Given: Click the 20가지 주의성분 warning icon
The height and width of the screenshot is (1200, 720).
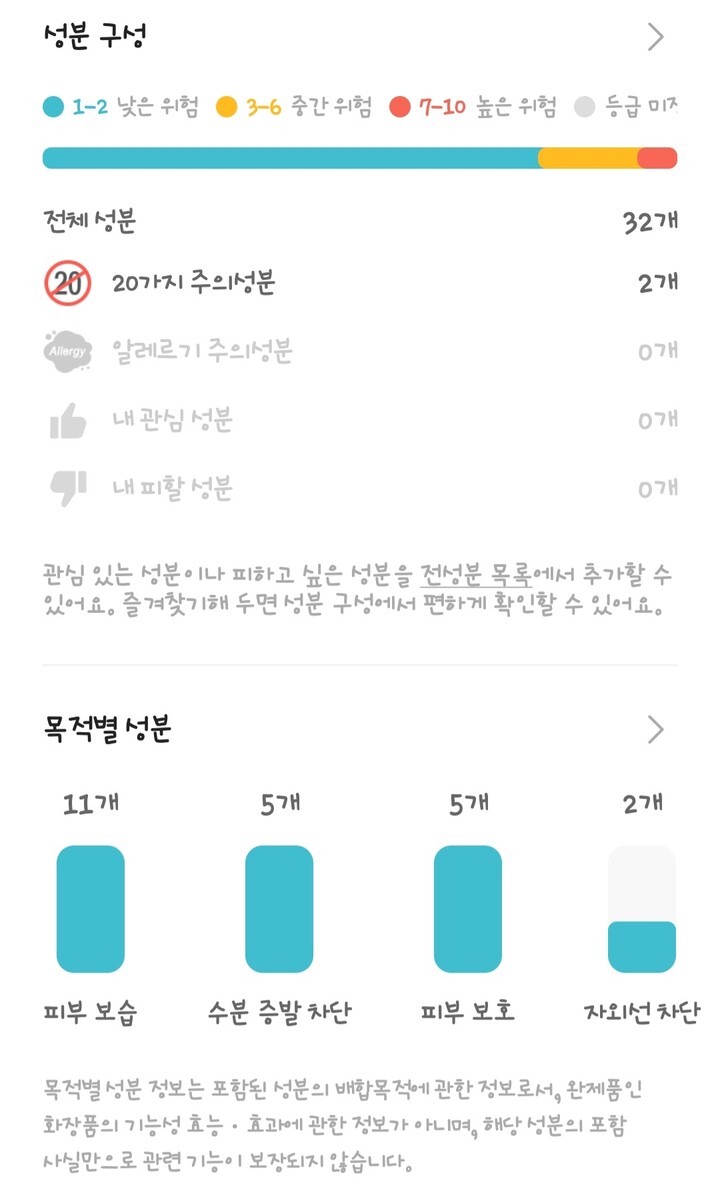Looking at the screenshot, I should (x=66, y=282).
